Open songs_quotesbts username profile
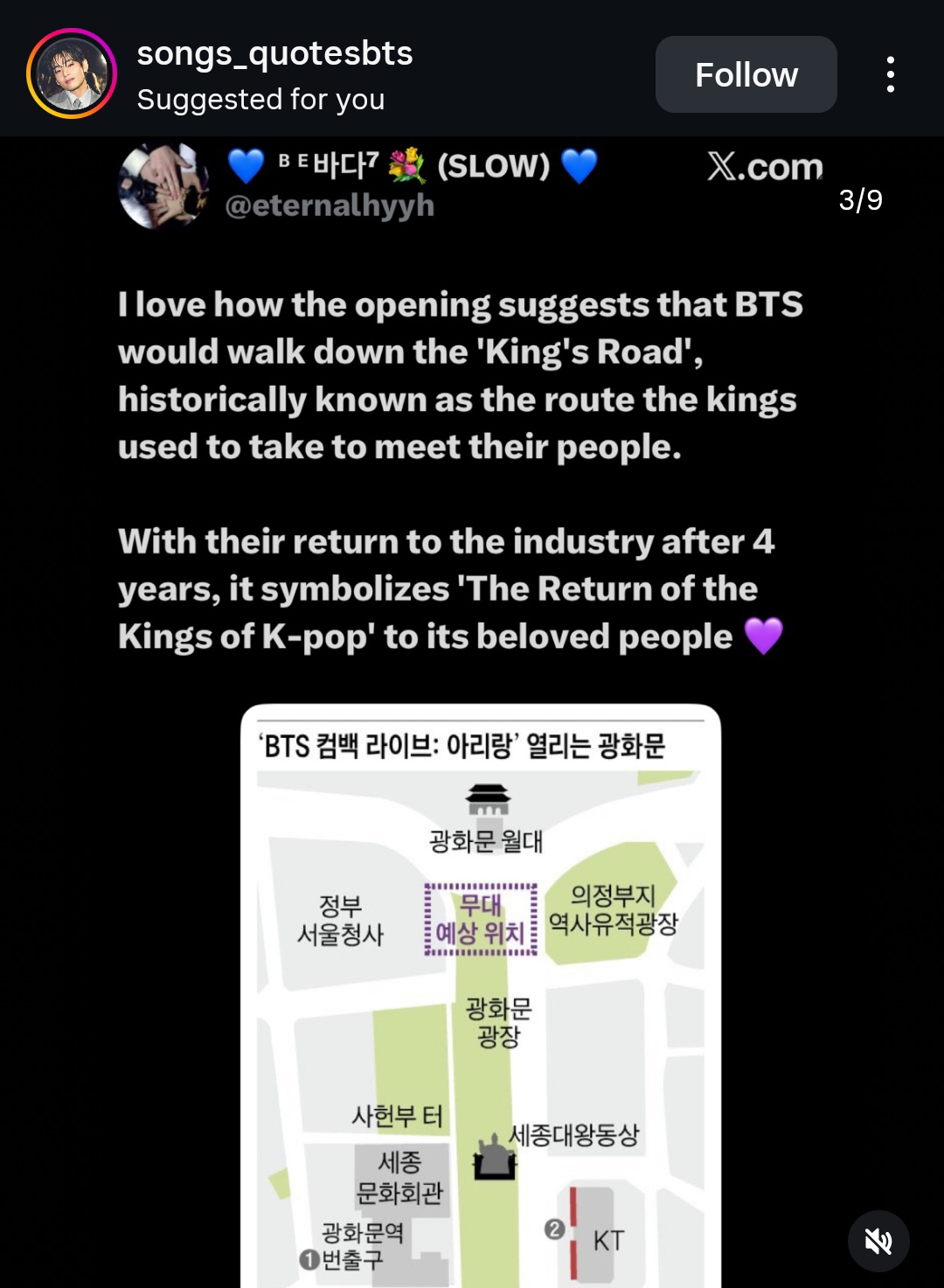This screenshot has height=1288, width=944. click(x=274, y=54)
